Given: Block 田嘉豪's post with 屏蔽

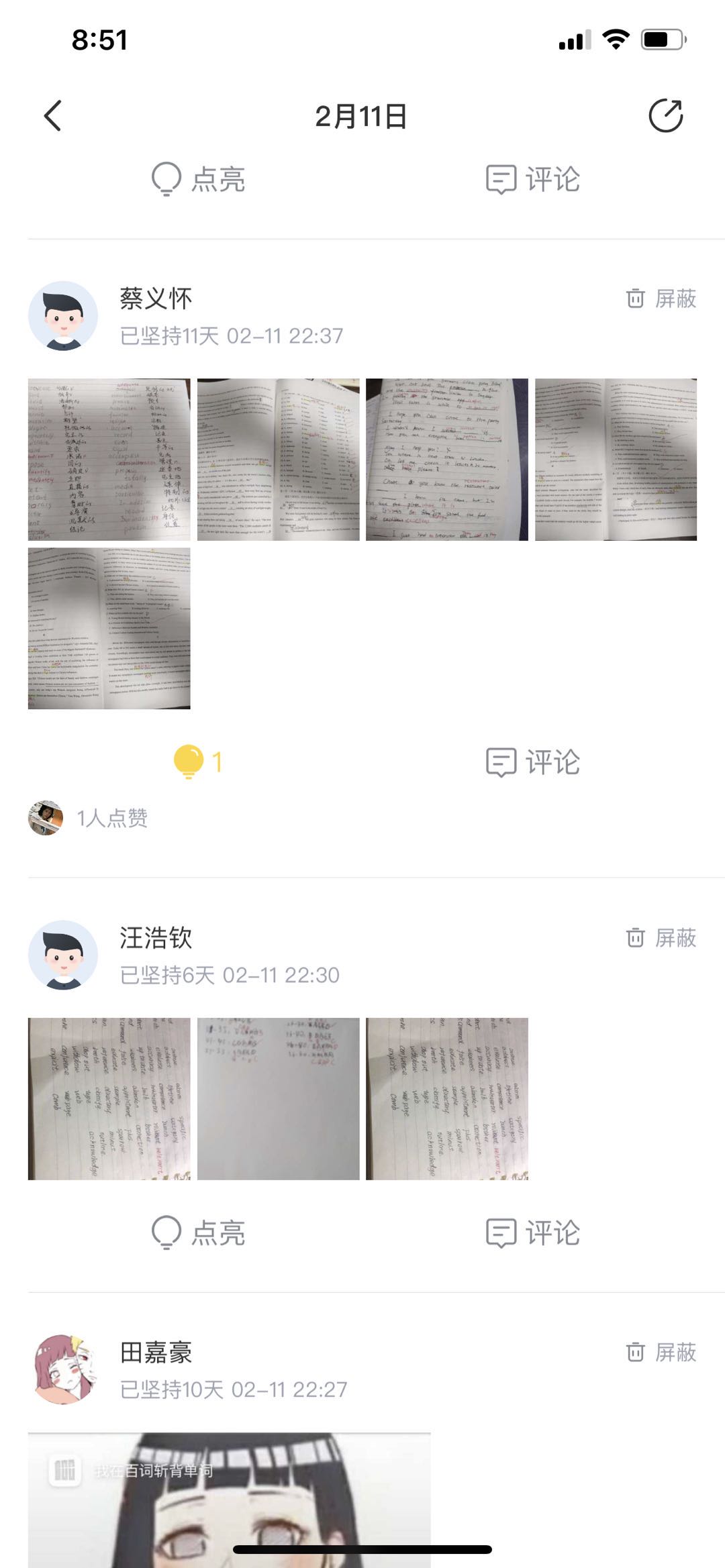Looking at the screenshot, I should pos(661,1353).
